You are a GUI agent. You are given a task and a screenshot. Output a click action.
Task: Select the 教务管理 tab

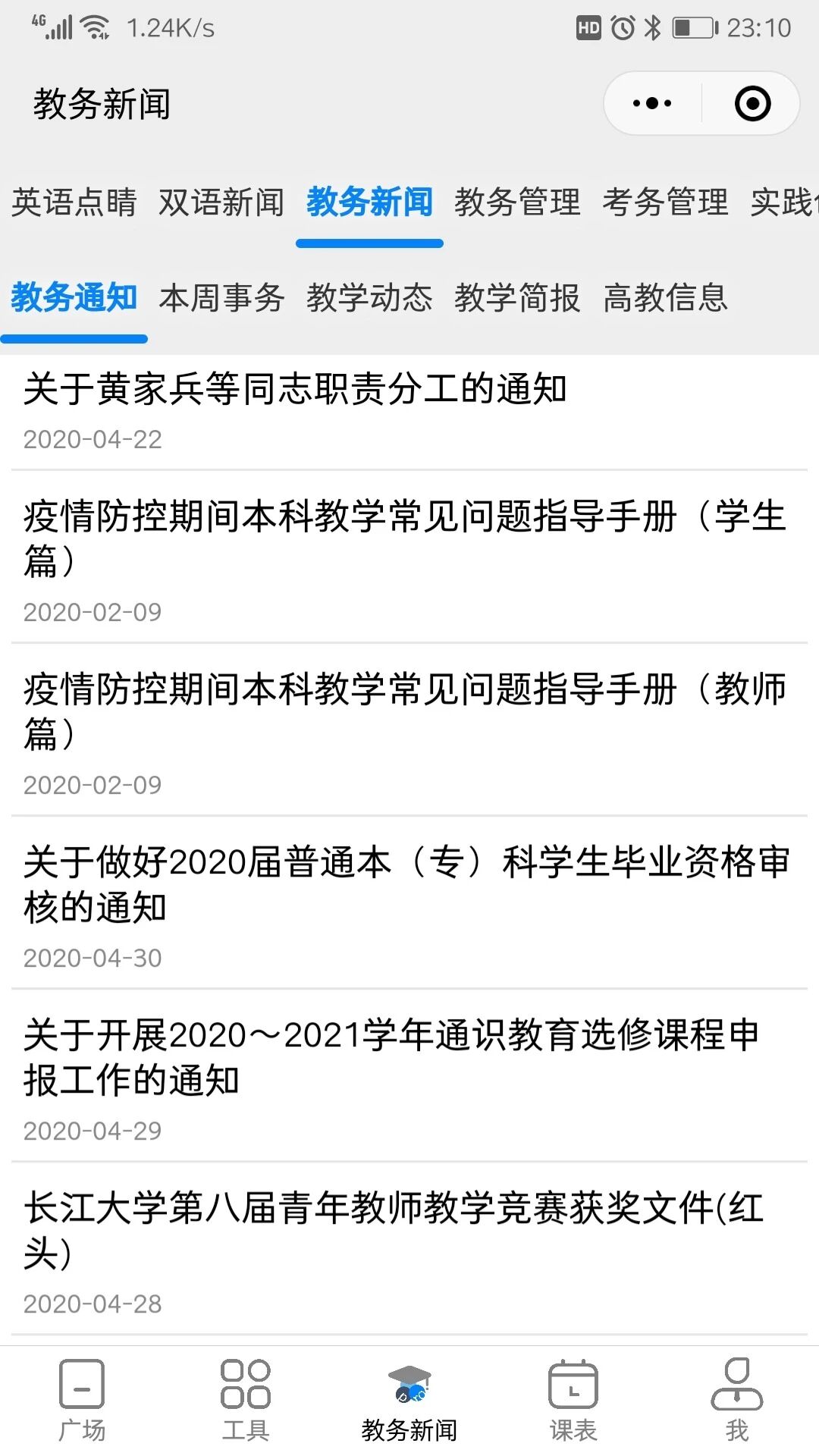coord(517,202)
